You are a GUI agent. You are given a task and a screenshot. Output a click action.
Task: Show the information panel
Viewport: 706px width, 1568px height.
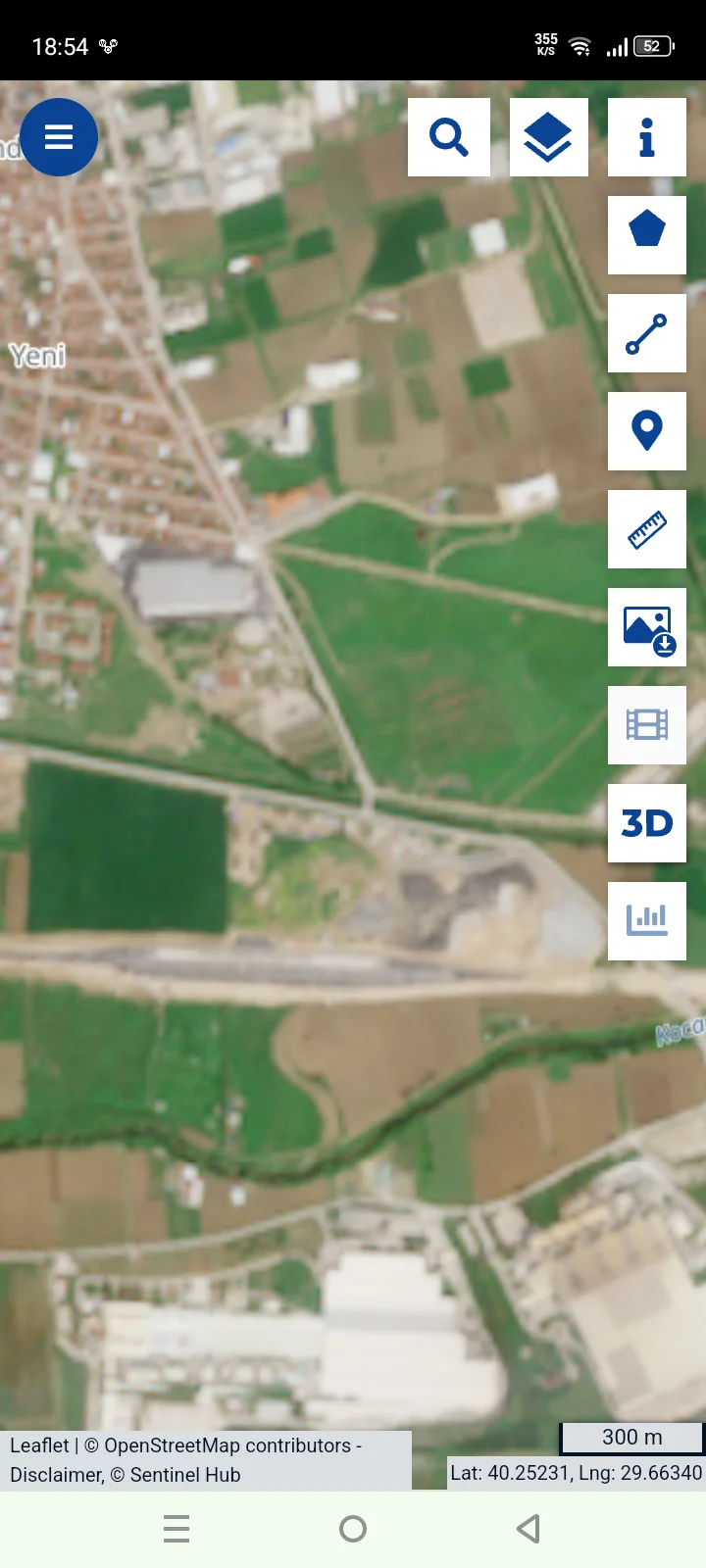646,137
